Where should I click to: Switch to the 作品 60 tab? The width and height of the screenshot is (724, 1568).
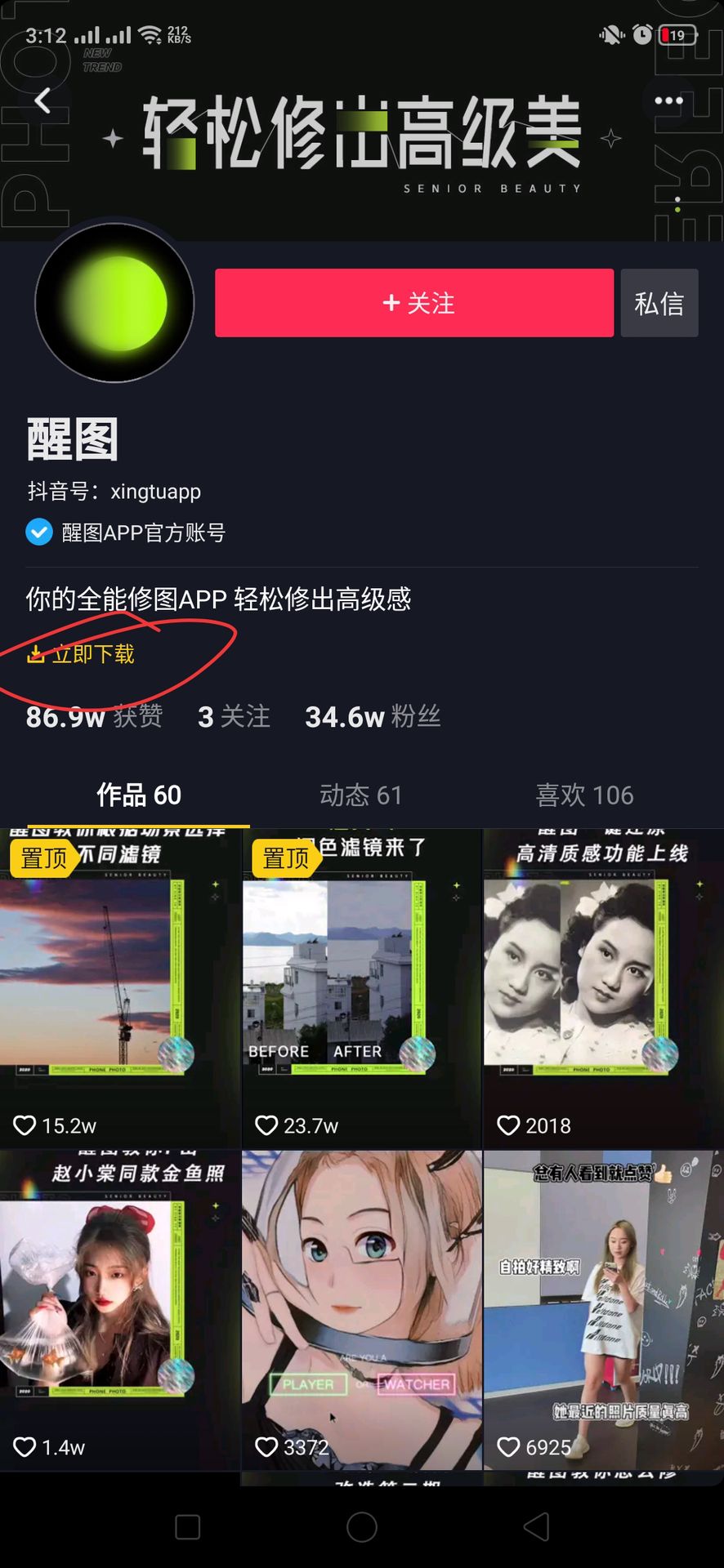pyautogui.click(x=139, y=795)
